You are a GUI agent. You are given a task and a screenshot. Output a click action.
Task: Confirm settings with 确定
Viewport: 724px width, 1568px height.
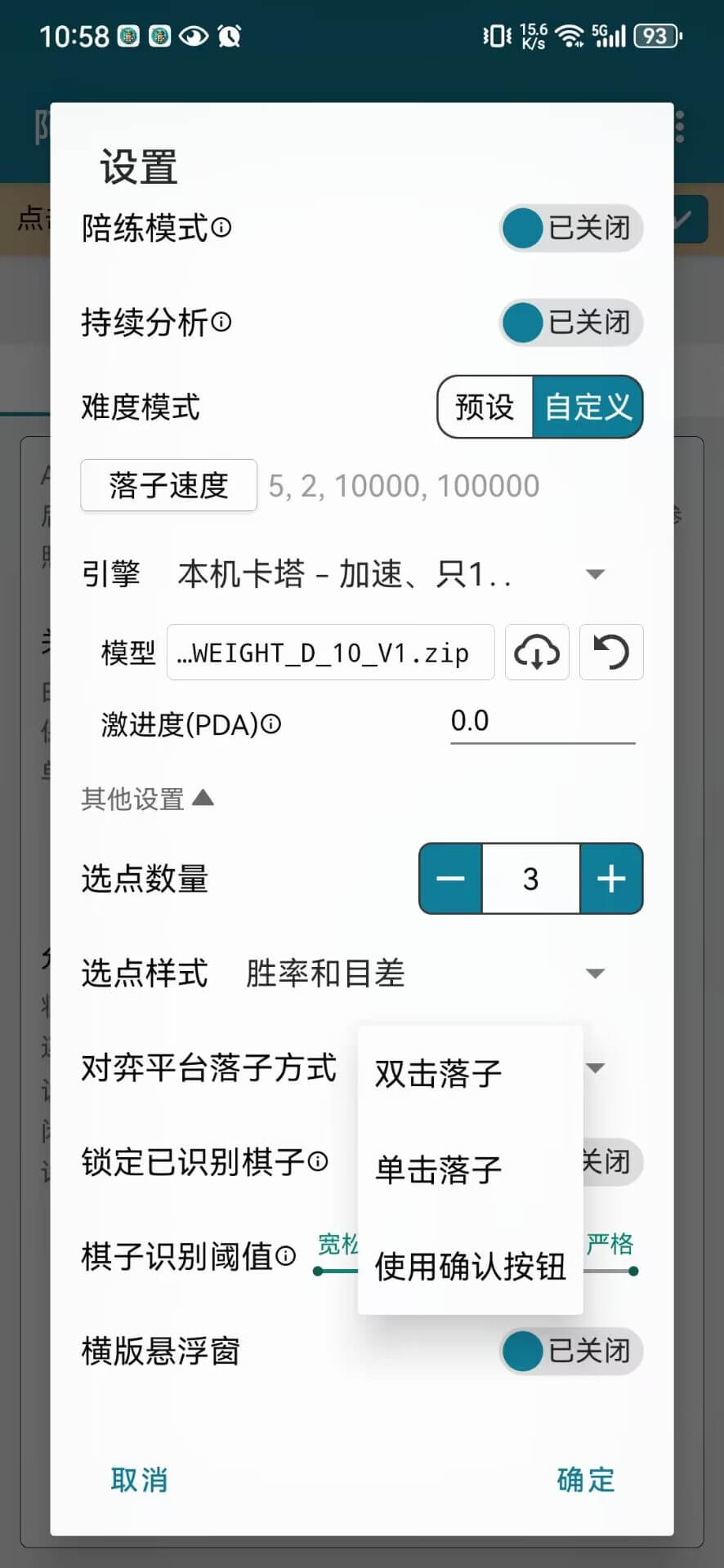click(x=585, y=1480)
